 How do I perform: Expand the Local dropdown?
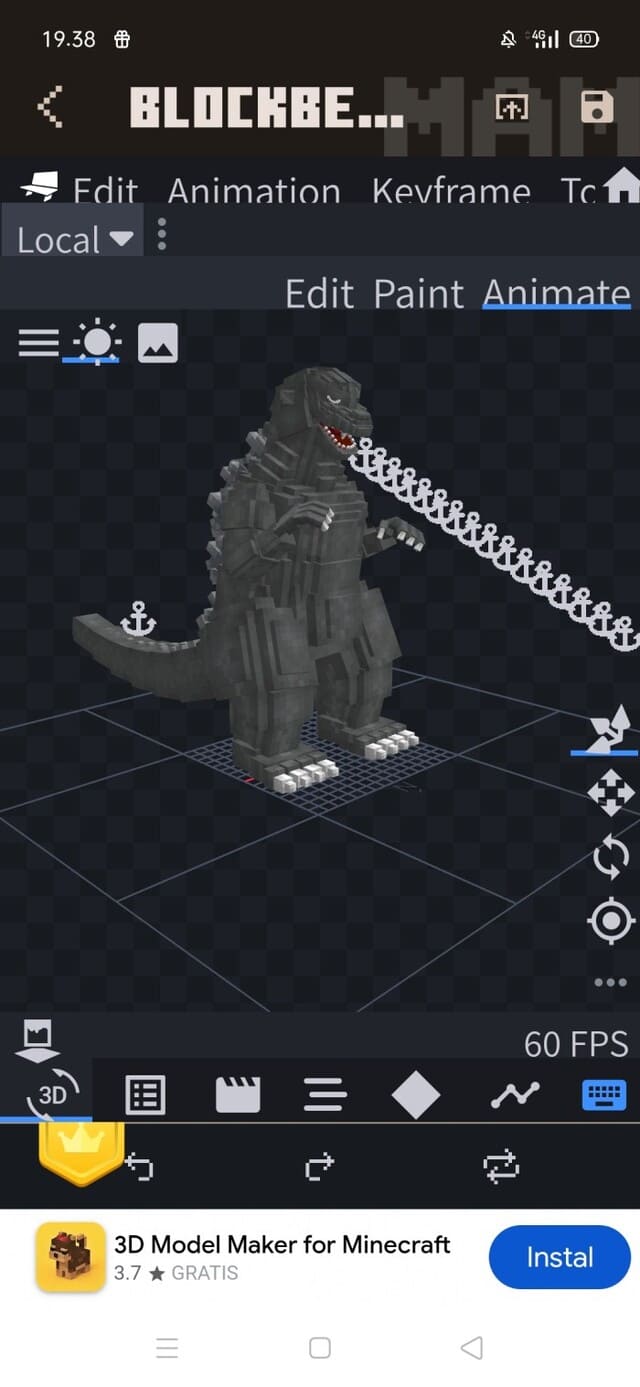tap(75, 239)
